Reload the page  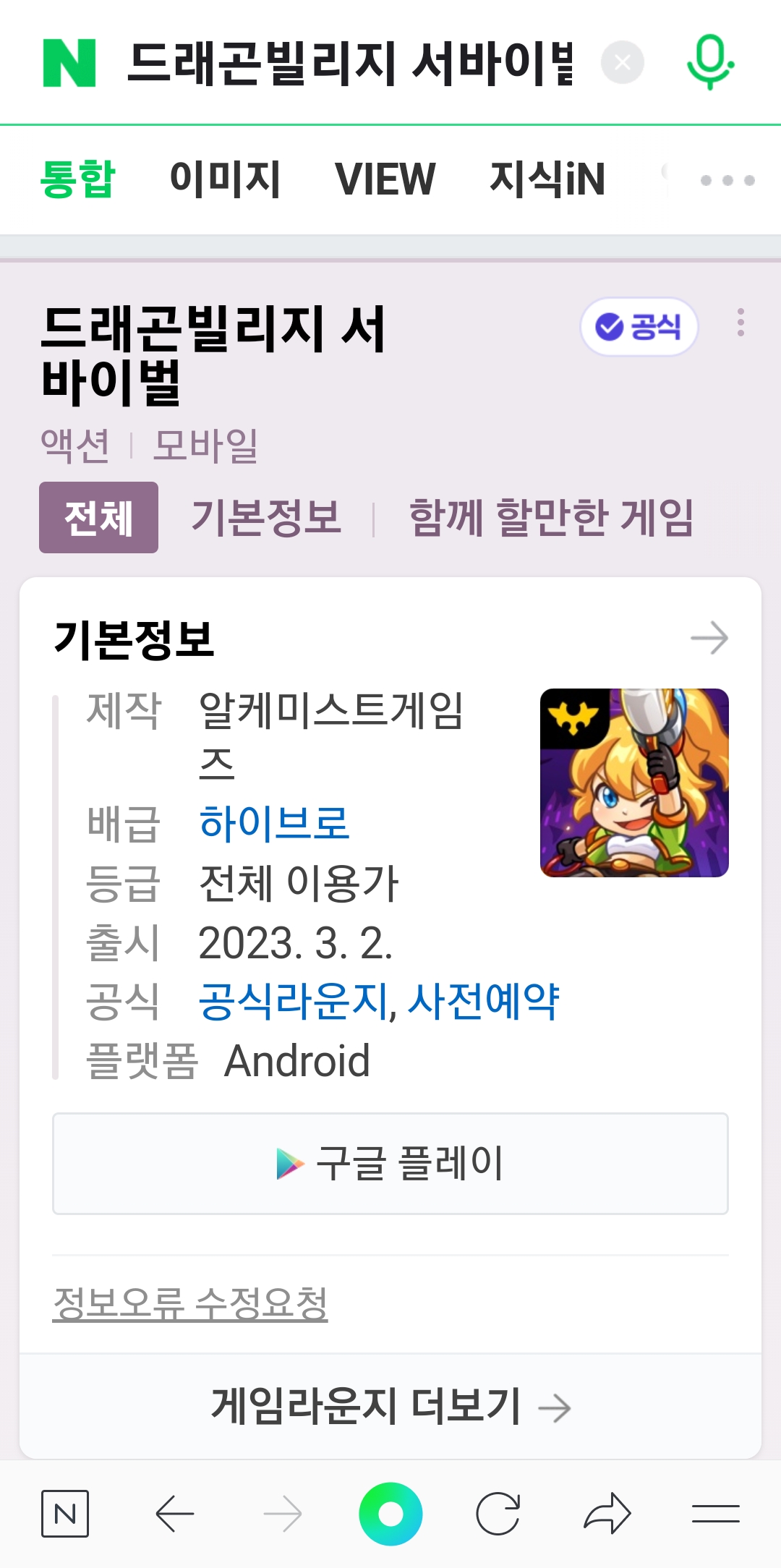click(498, 1514)
